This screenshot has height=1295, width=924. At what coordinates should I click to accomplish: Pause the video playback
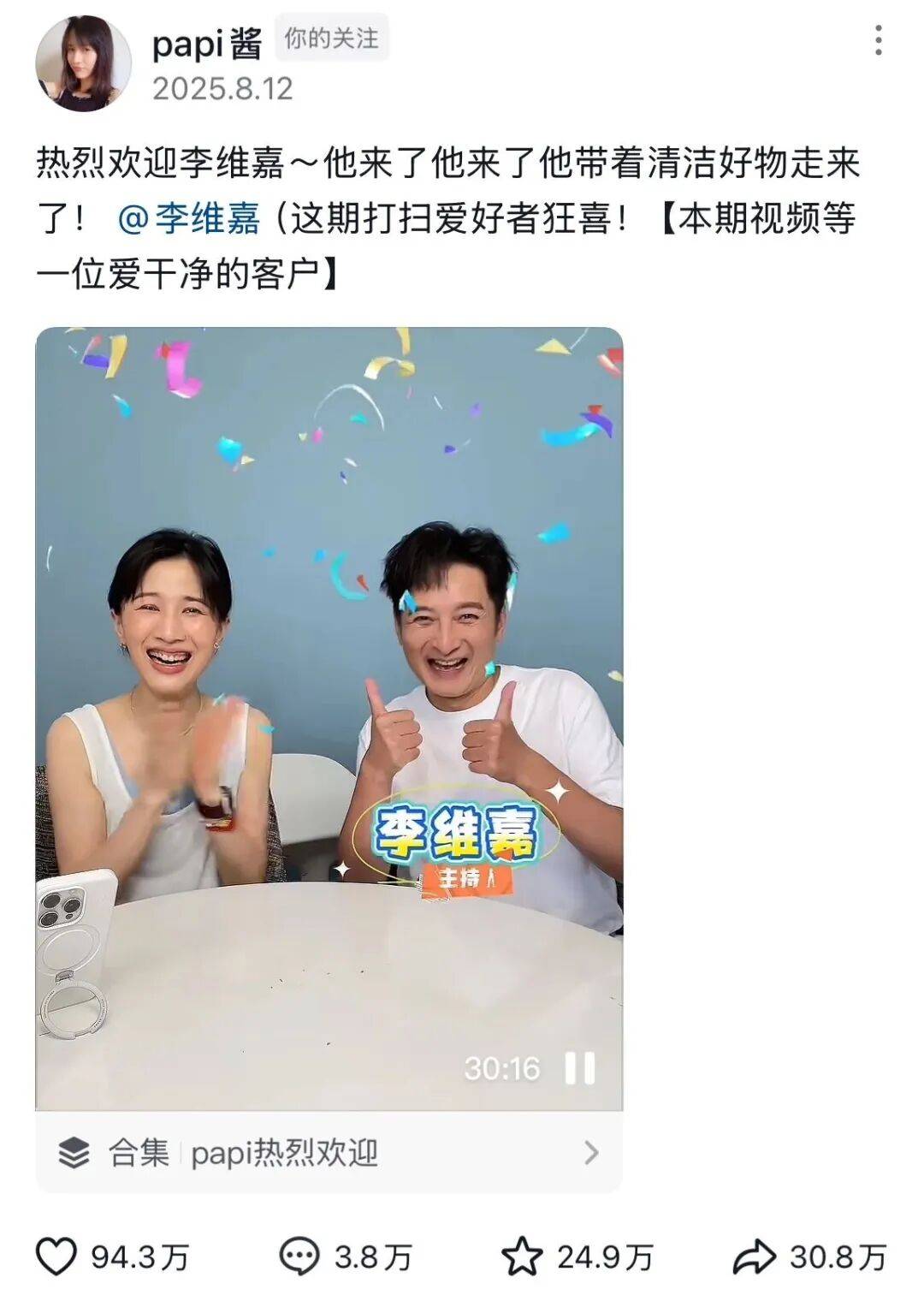579,1068
